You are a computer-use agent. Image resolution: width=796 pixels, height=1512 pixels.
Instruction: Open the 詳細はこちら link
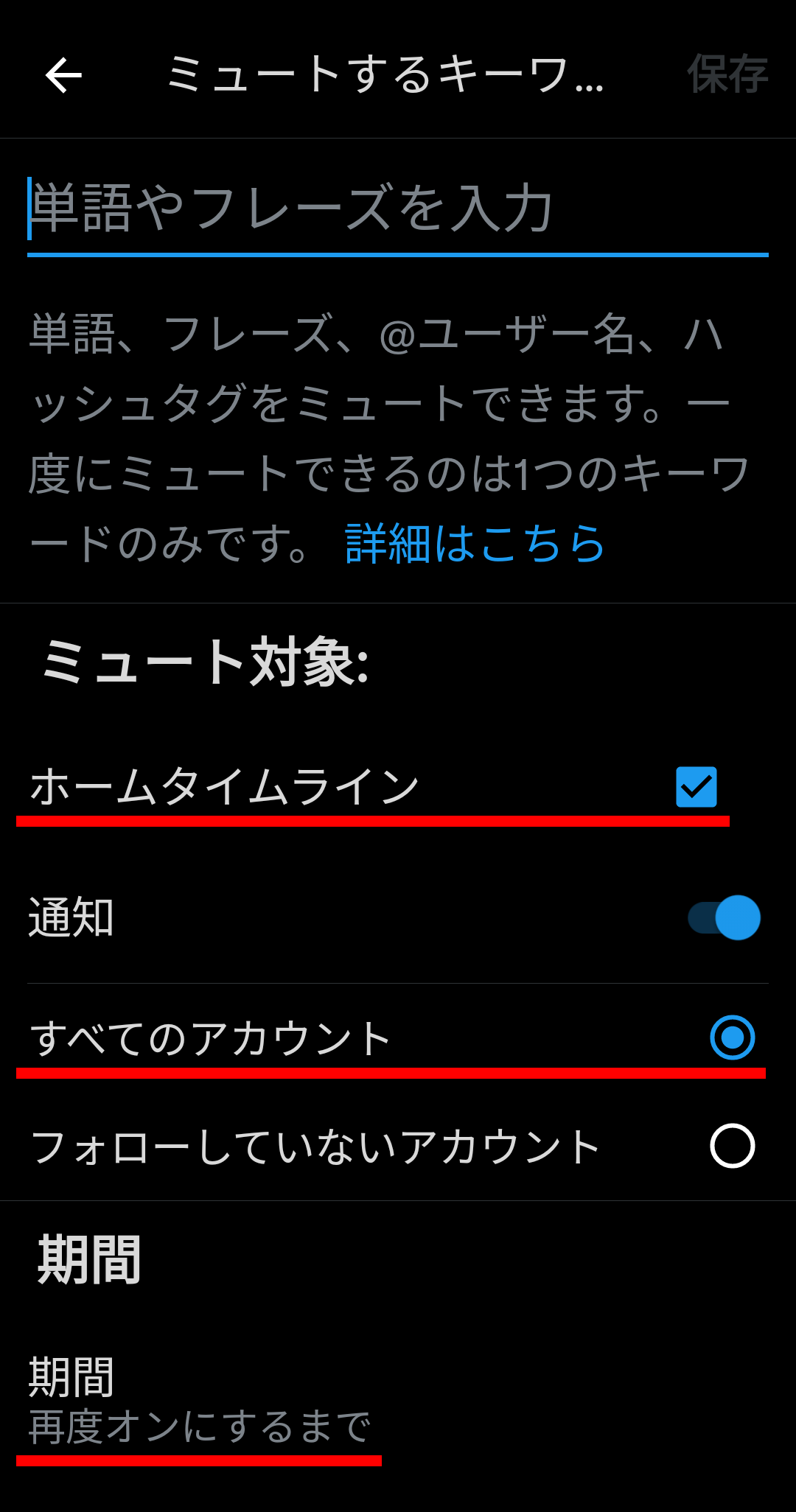point(475,544)
